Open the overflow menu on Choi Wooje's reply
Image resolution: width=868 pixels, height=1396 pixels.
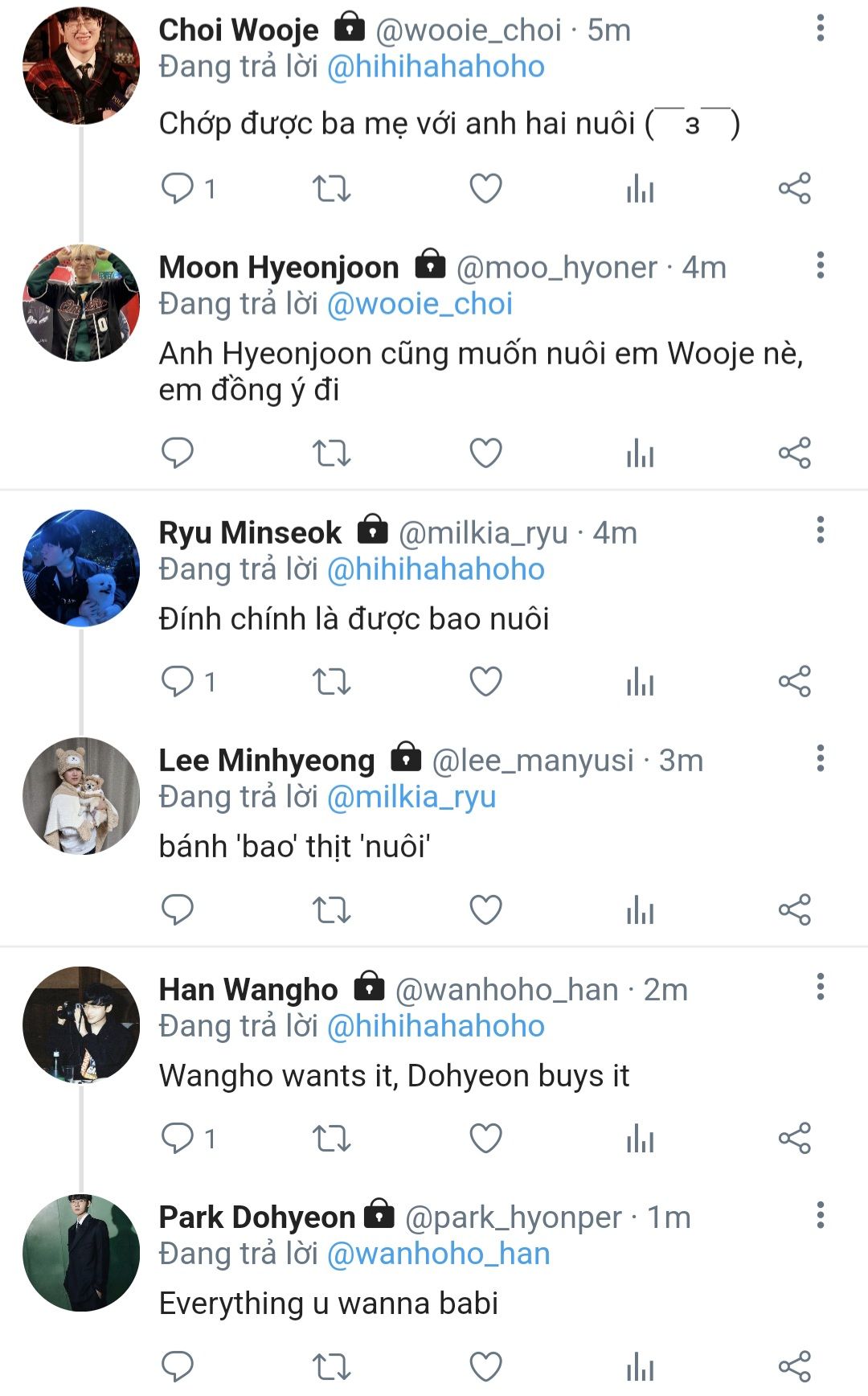820,28
